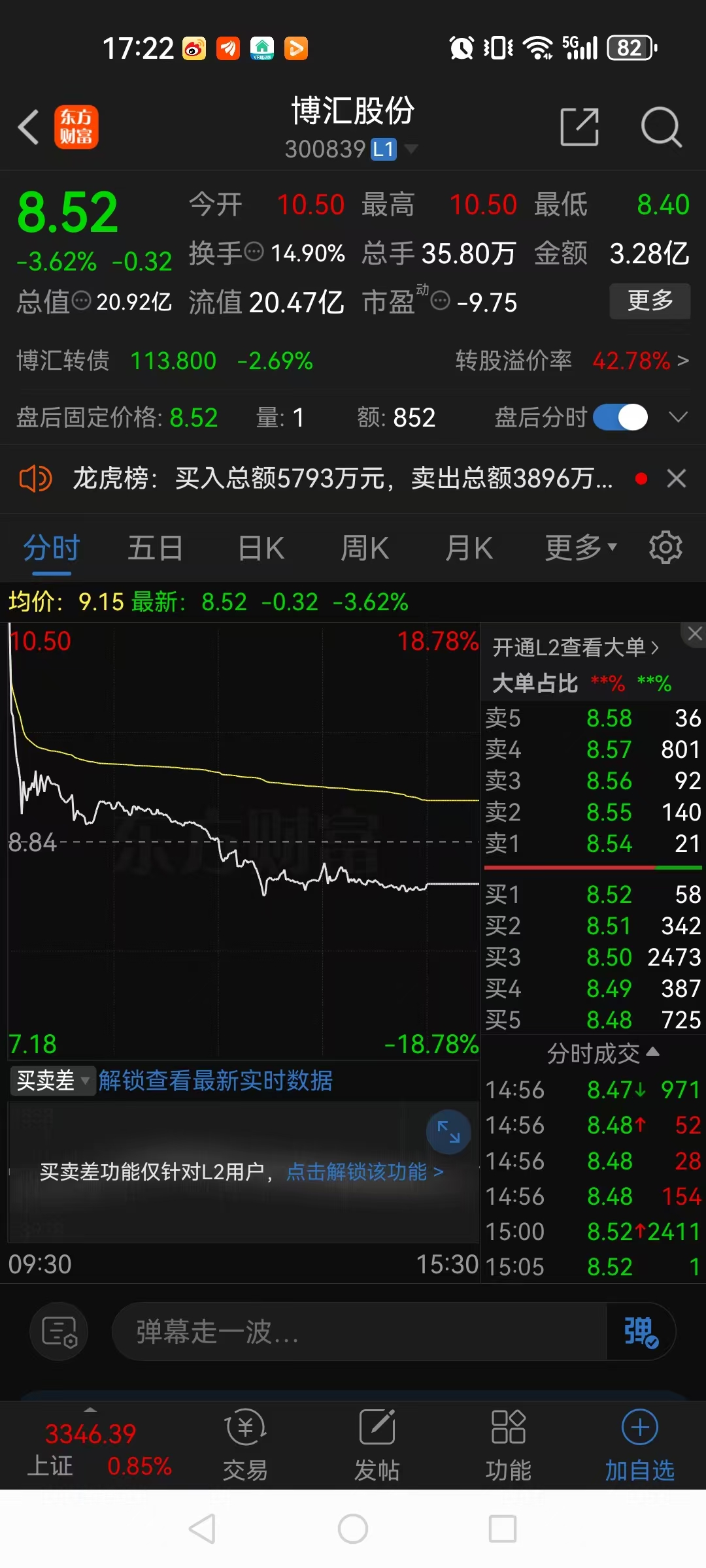Switch to the 五日 tab
The image size is (706, 1568).
154,547
